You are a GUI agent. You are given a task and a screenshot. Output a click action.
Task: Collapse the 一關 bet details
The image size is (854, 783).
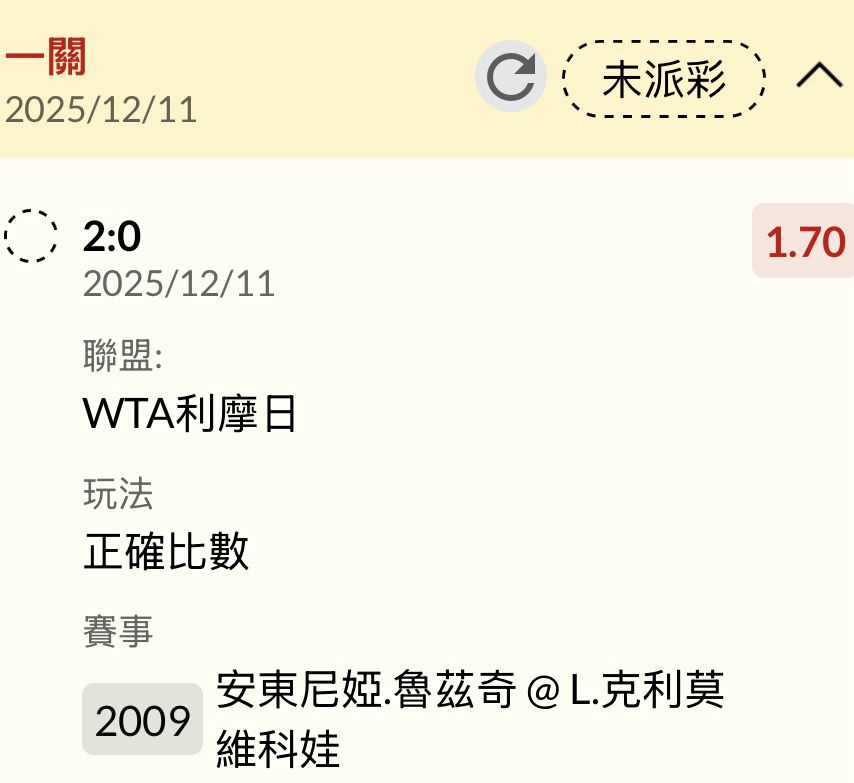point(819,77)
